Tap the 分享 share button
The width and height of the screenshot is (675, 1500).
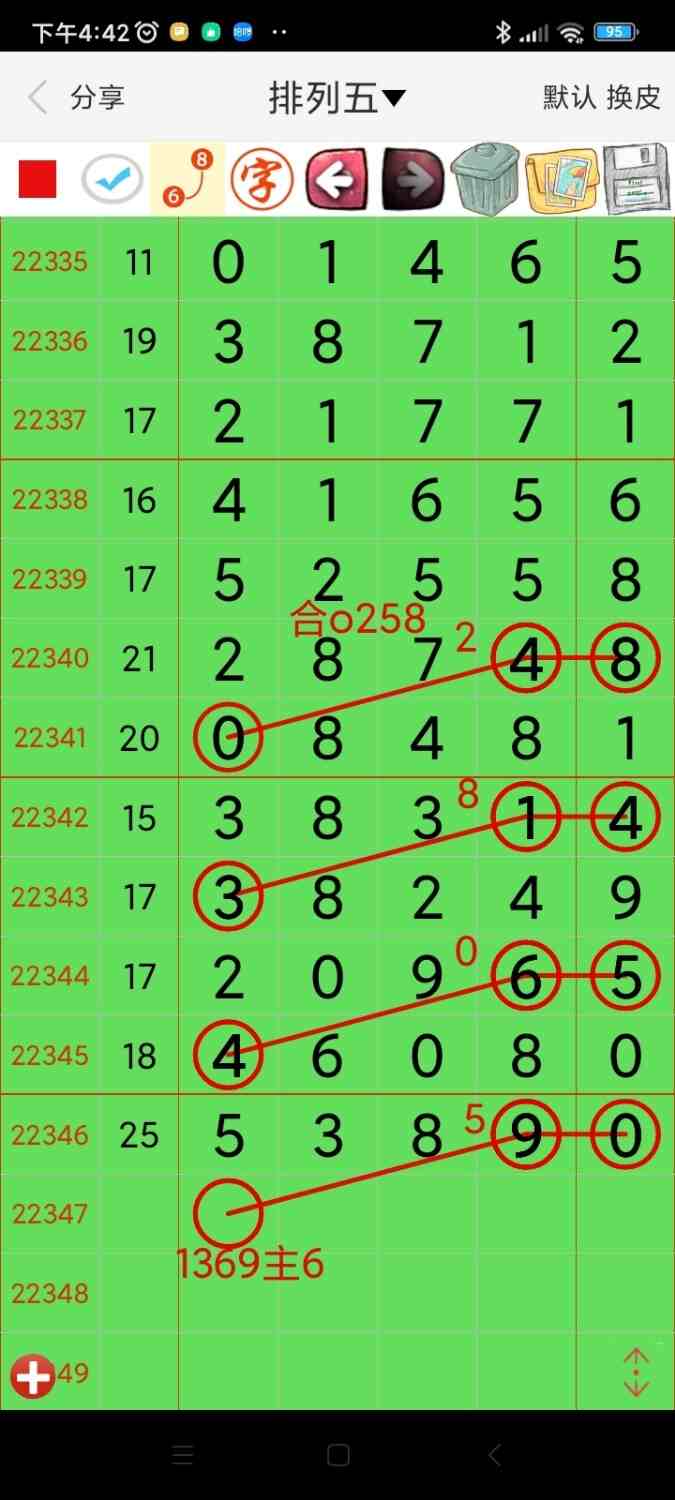pos(97,98)
